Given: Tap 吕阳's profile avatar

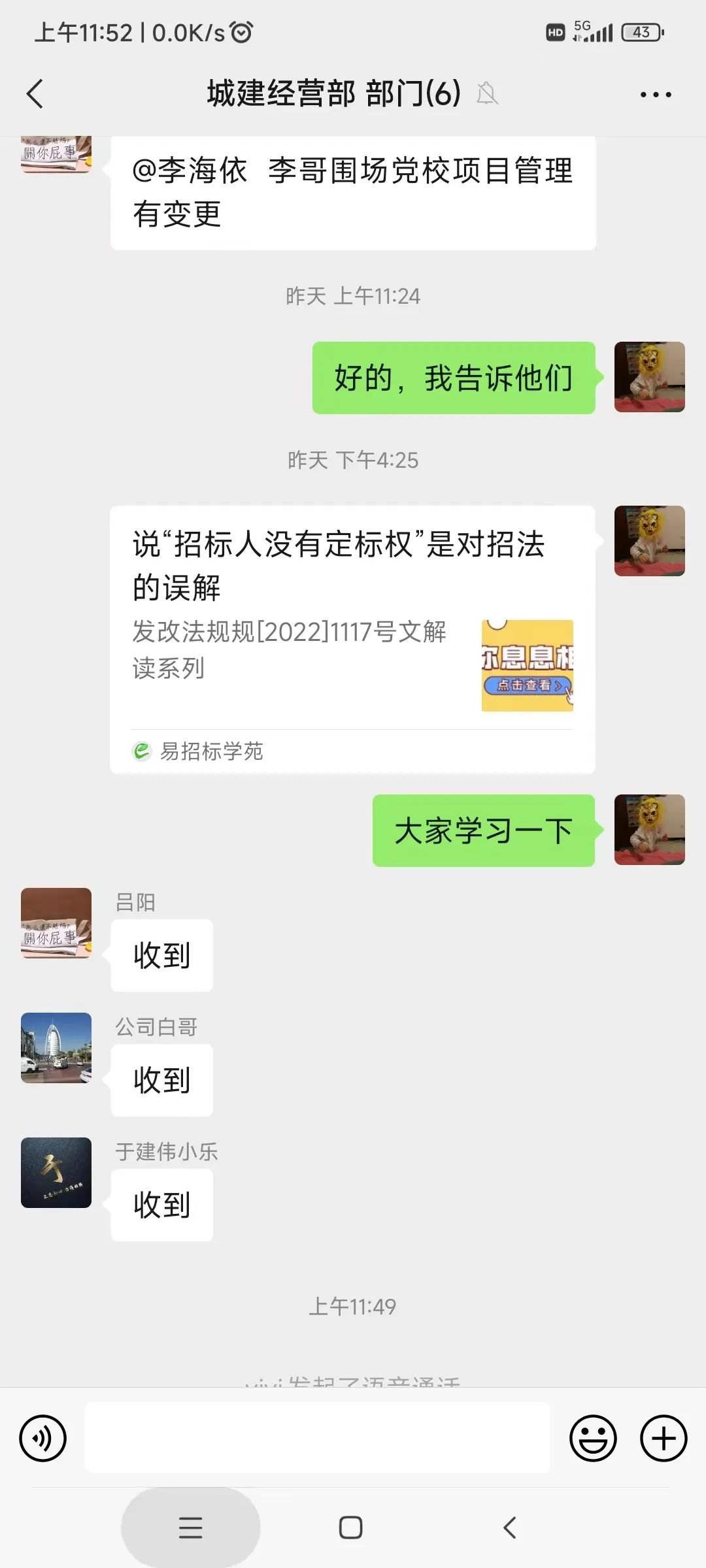Looking at the screenshot, I should [56, 925].
